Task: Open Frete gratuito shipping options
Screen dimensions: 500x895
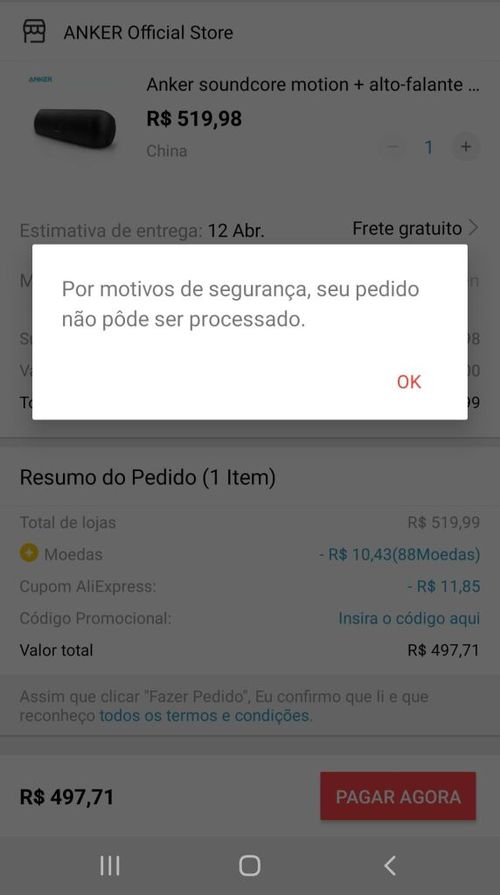Action: pyautogui.click(x=415, y=228)
